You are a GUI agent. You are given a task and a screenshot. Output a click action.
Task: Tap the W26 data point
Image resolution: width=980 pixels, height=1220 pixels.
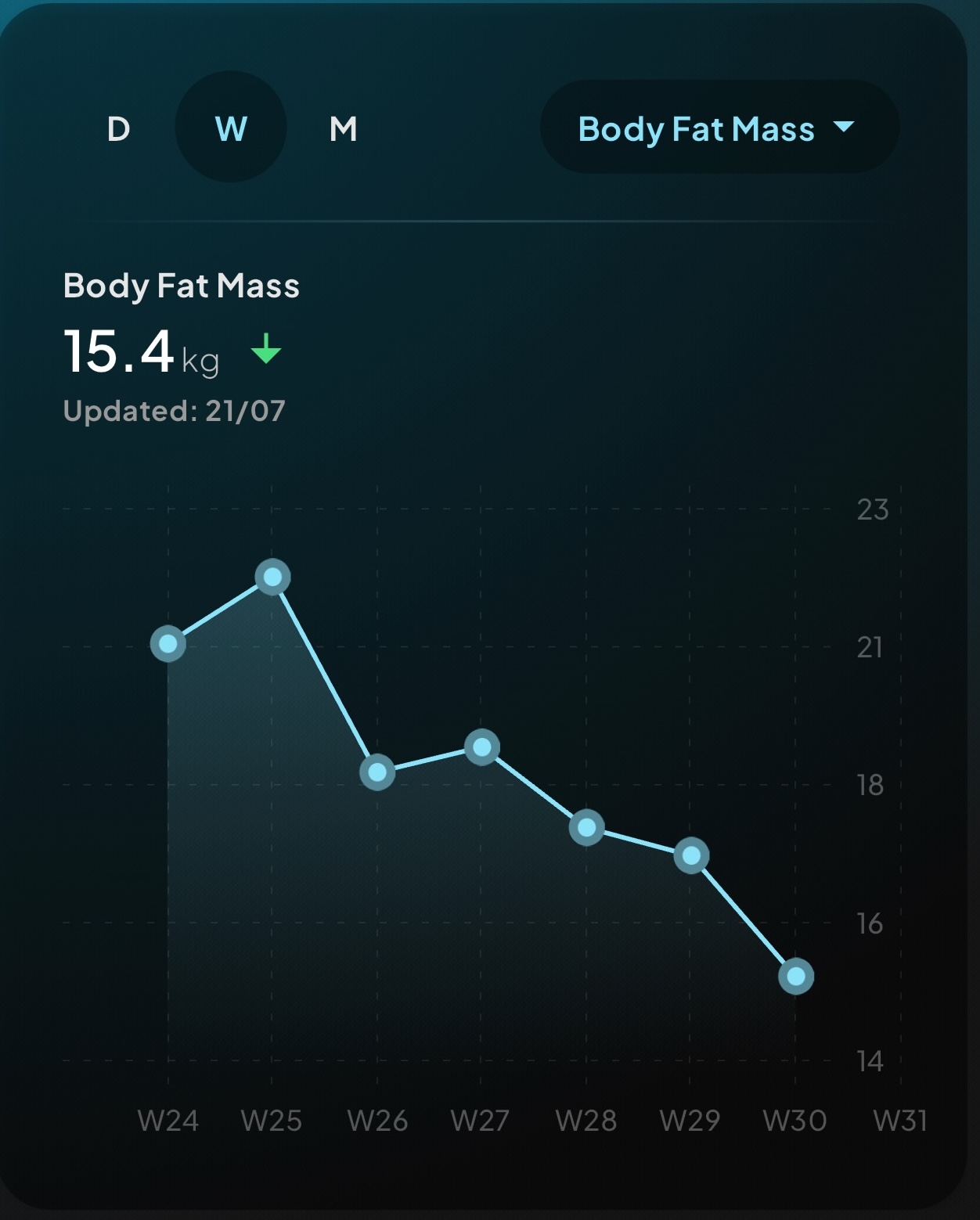377,772
